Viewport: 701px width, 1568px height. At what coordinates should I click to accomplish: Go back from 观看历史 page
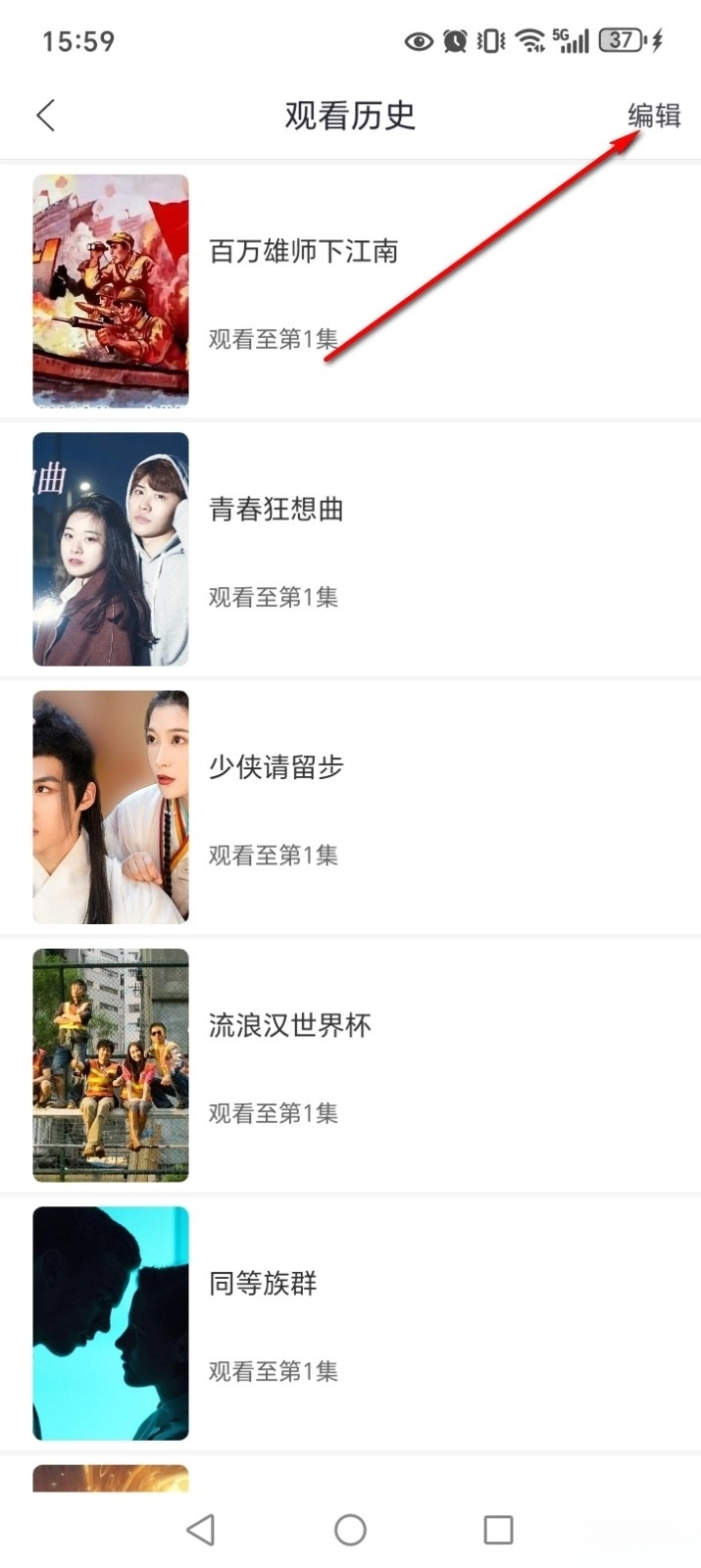coord(45,116)
